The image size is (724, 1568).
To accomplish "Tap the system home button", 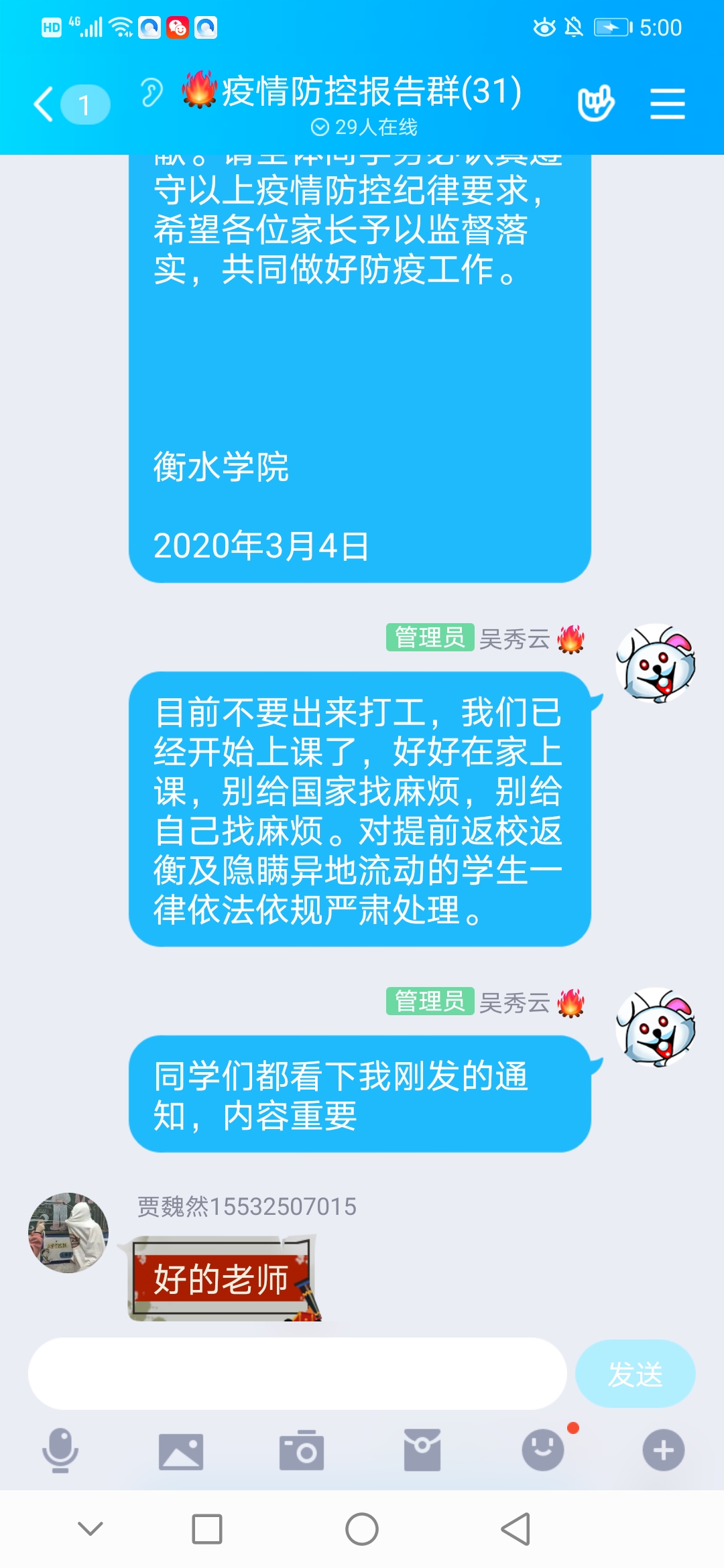I will tap(362, 1529).
